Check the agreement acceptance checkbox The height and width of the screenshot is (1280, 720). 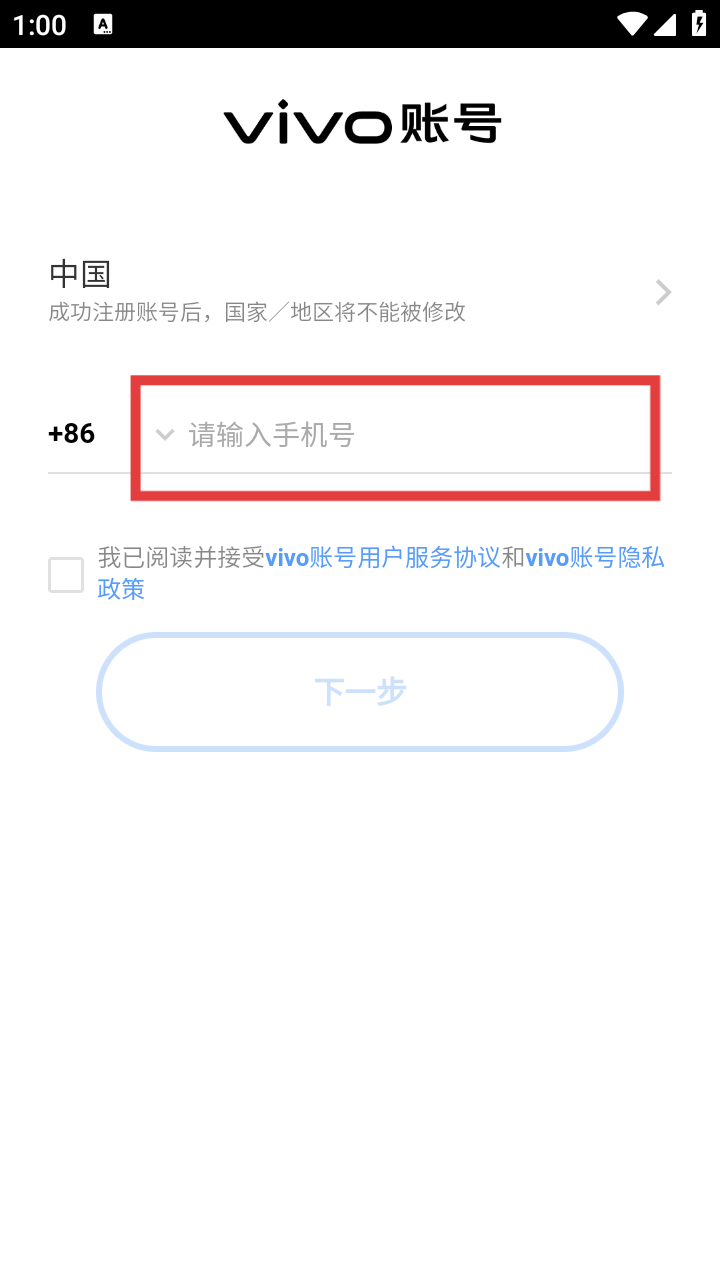point(66,575)
